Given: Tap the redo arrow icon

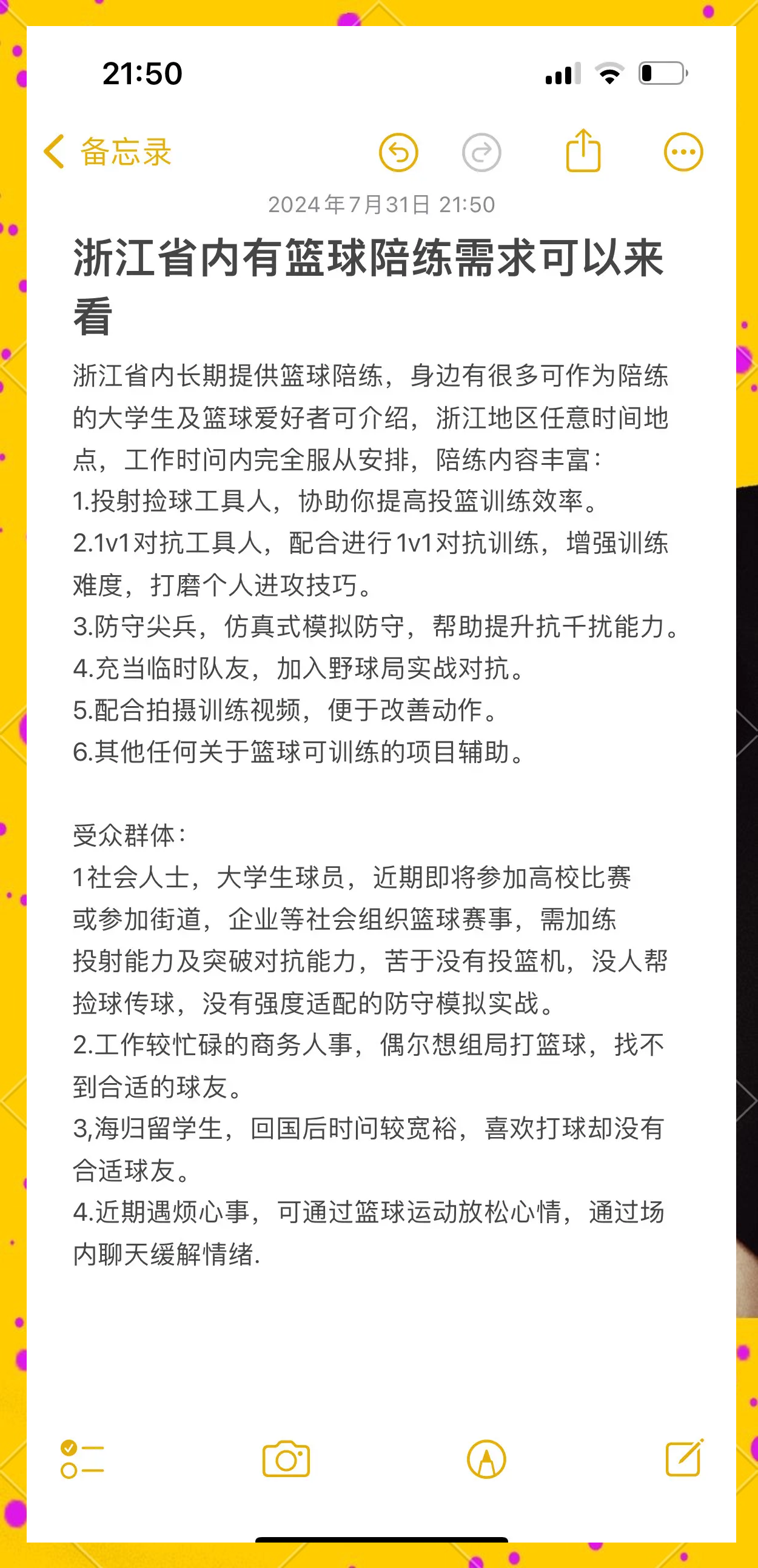Looking at the screenshot, I should tap(481, 152).
